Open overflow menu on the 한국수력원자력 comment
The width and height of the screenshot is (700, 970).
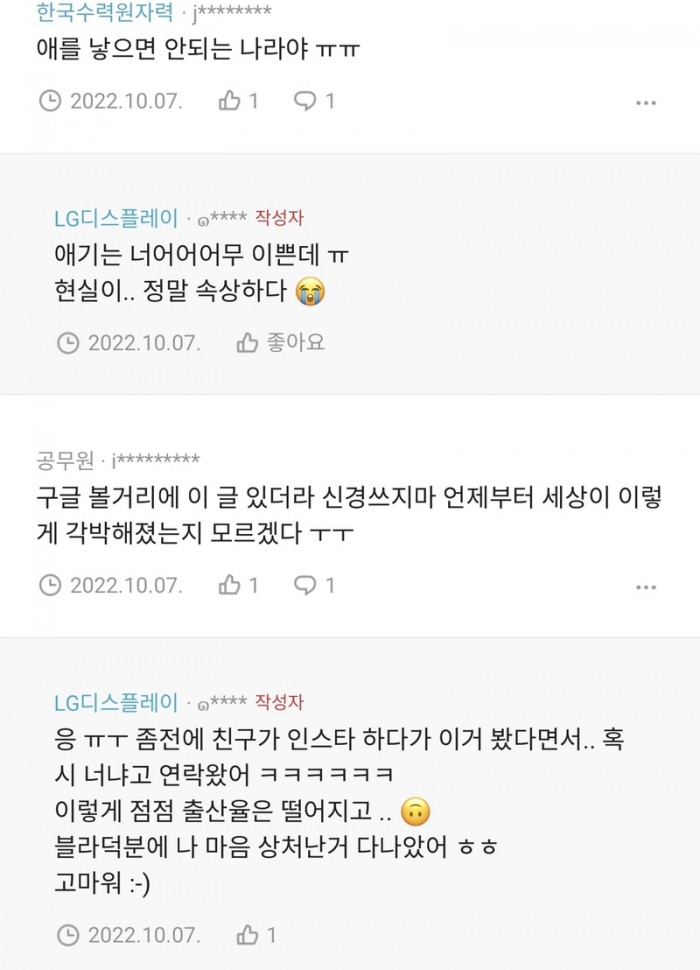[646, 102]
